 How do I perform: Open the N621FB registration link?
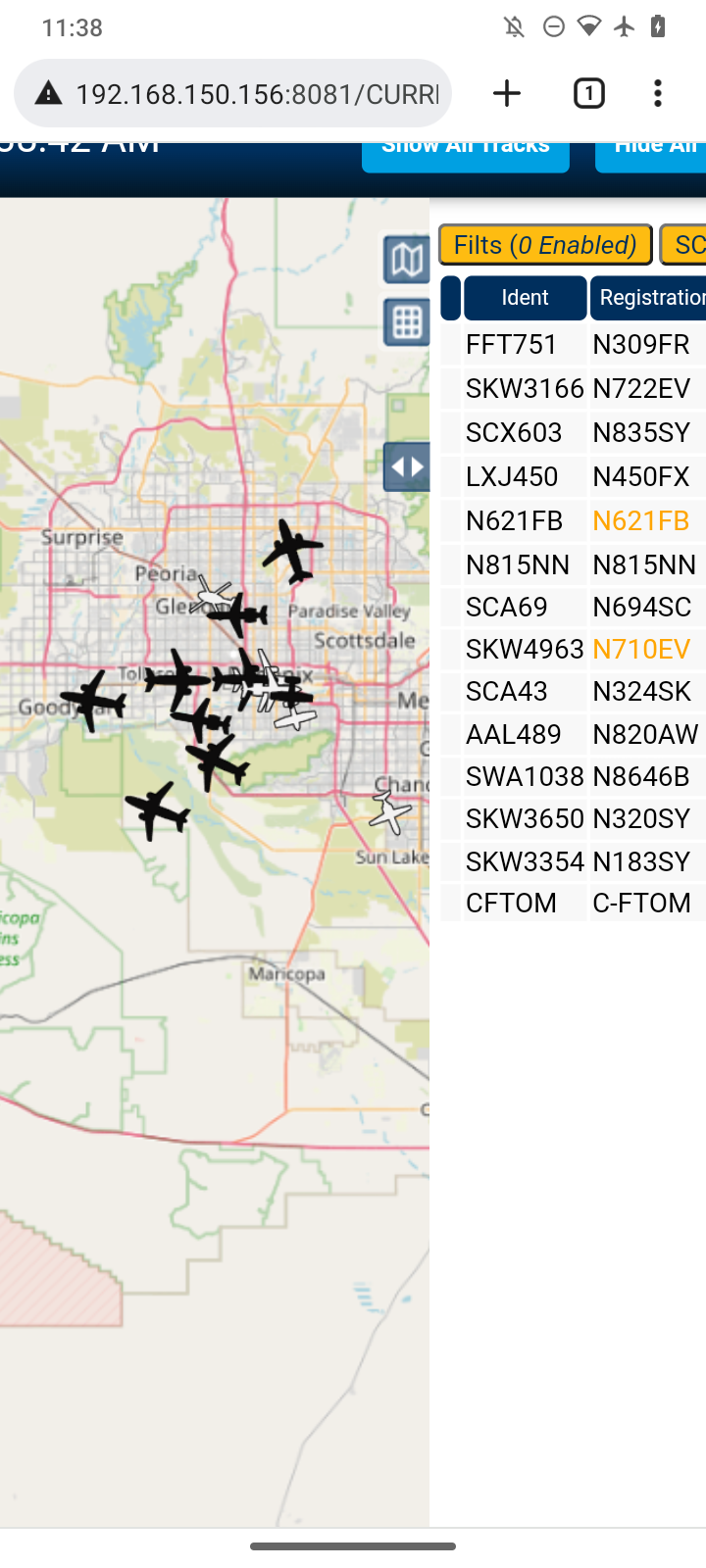640,521
